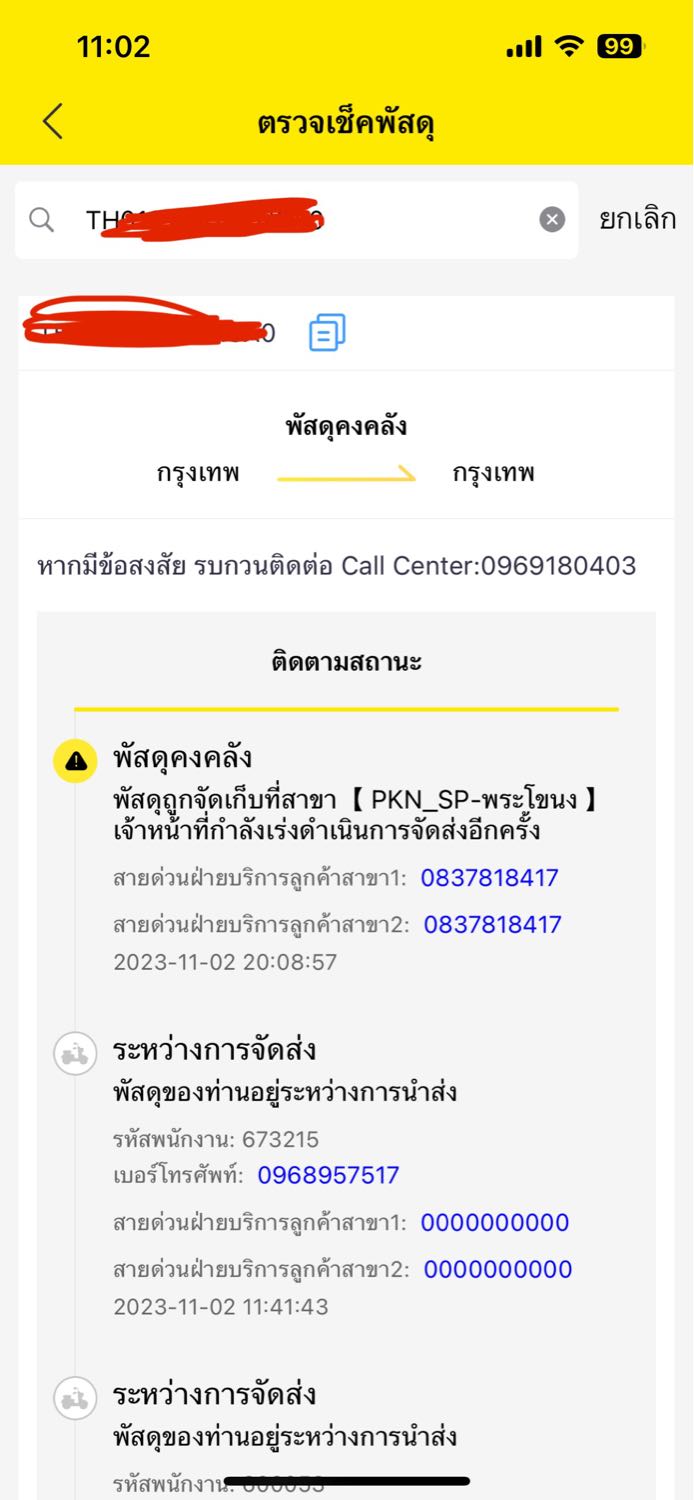Tap hotline 2 number 0000000000
This screenshot has height=1500, width=694.
[498, 1269]
